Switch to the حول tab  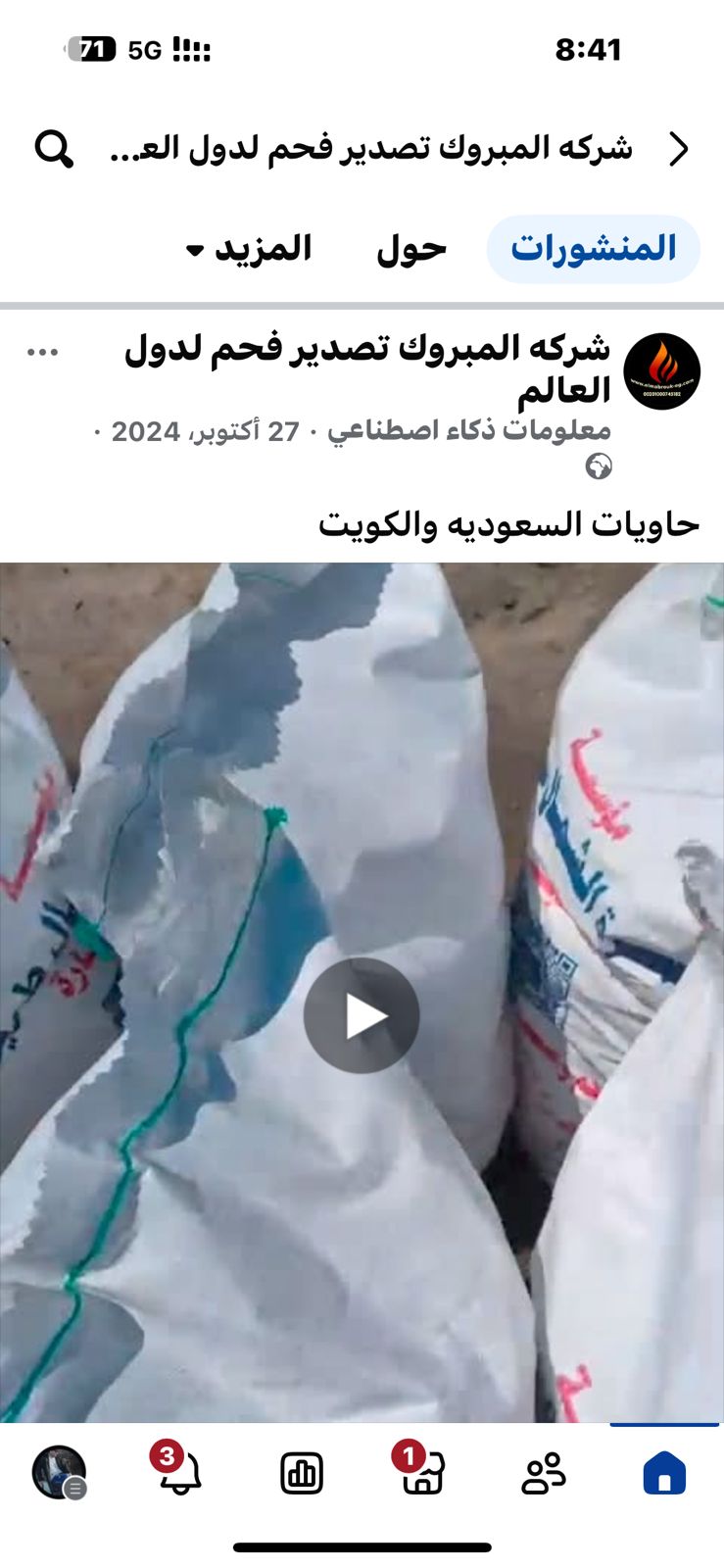(411, 249)
